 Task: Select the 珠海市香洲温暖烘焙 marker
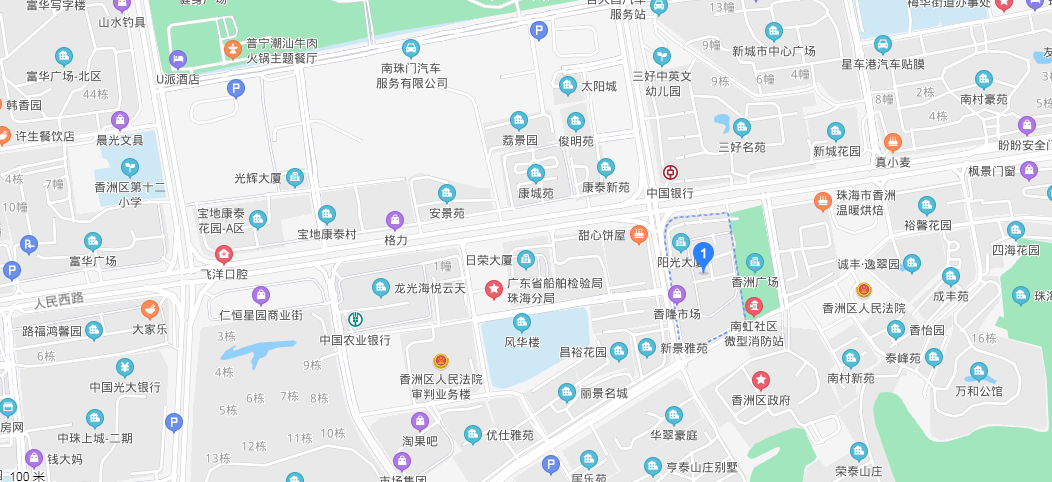point(821,201)
